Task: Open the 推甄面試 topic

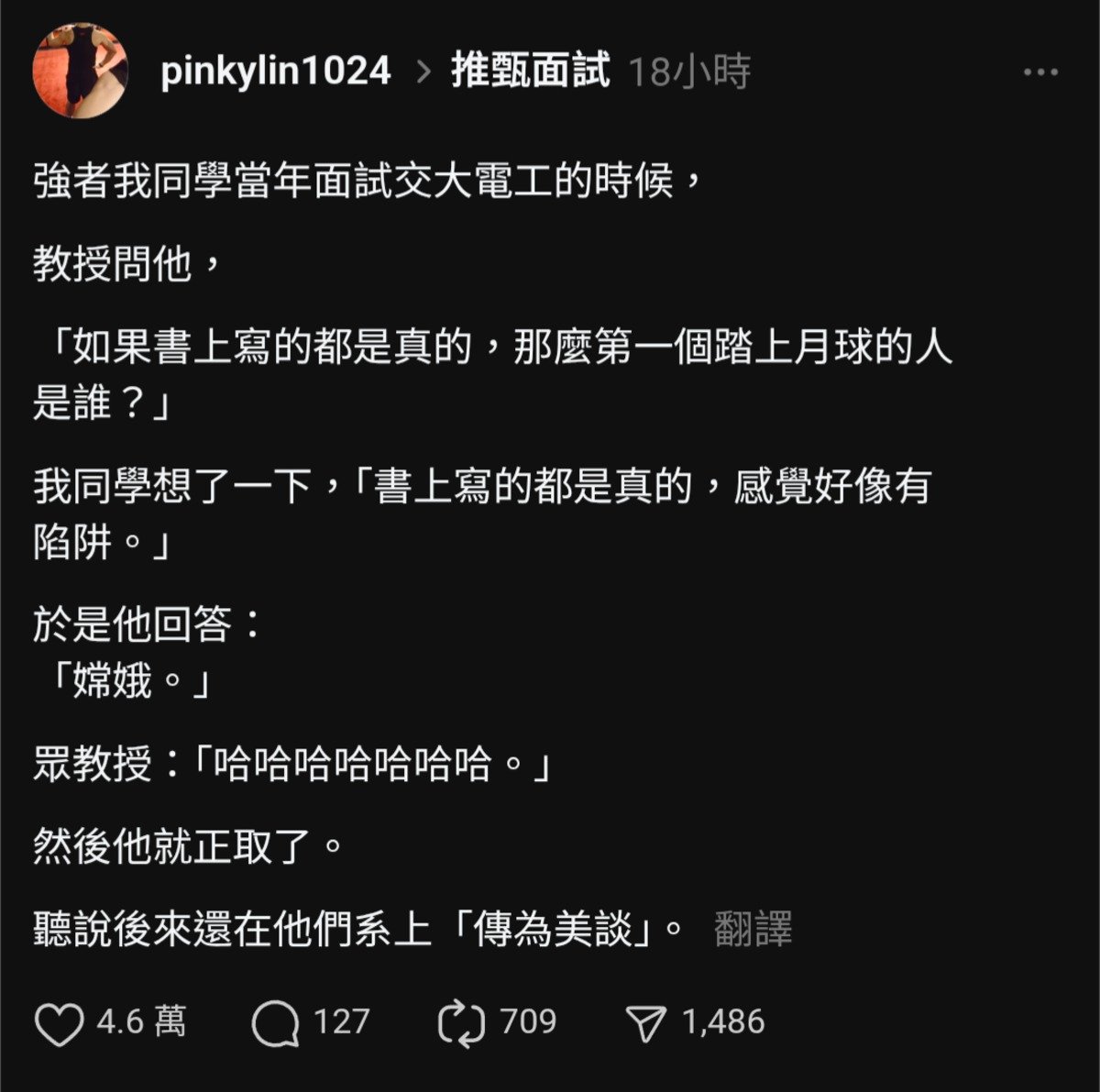Action: pyautogui.click(x=530, y=72)
